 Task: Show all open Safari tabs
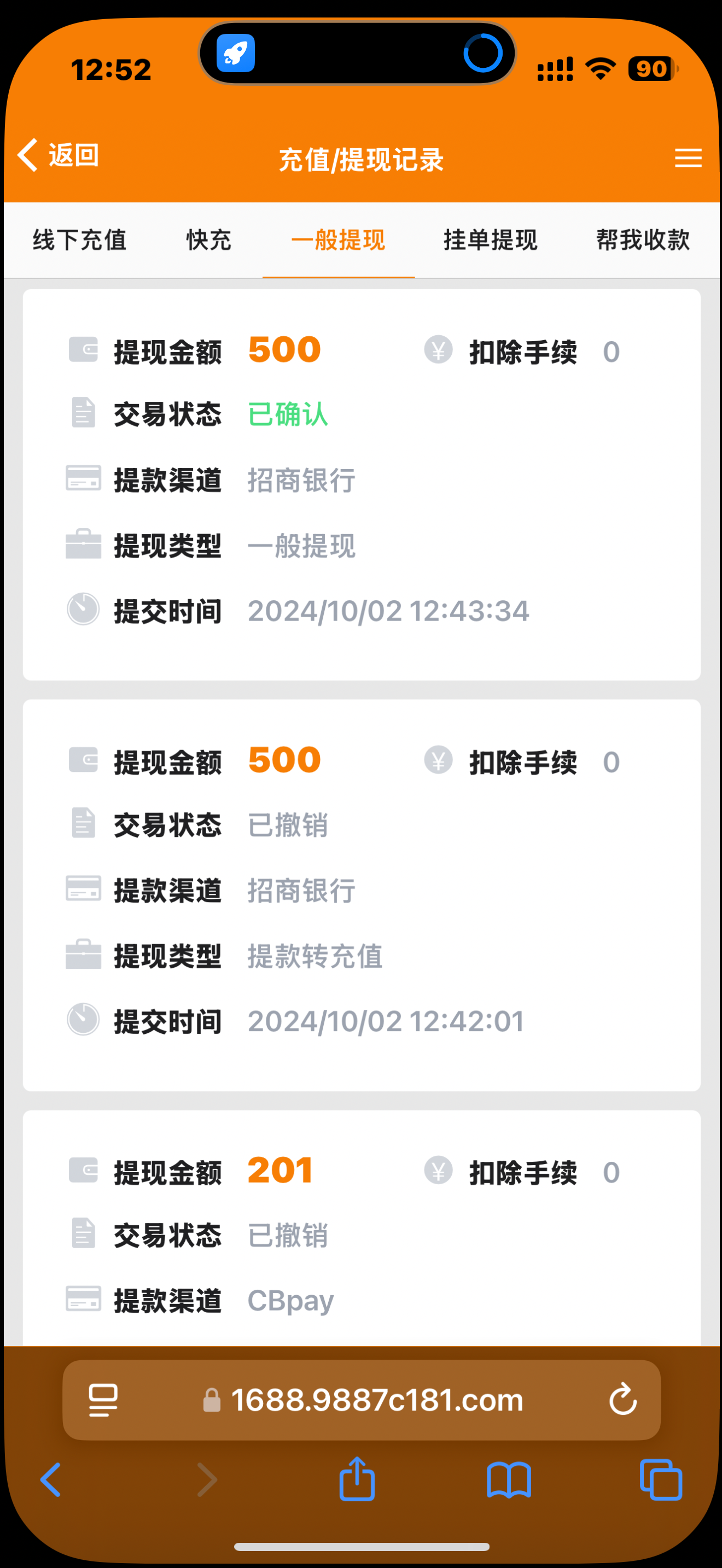point(661,1480)
